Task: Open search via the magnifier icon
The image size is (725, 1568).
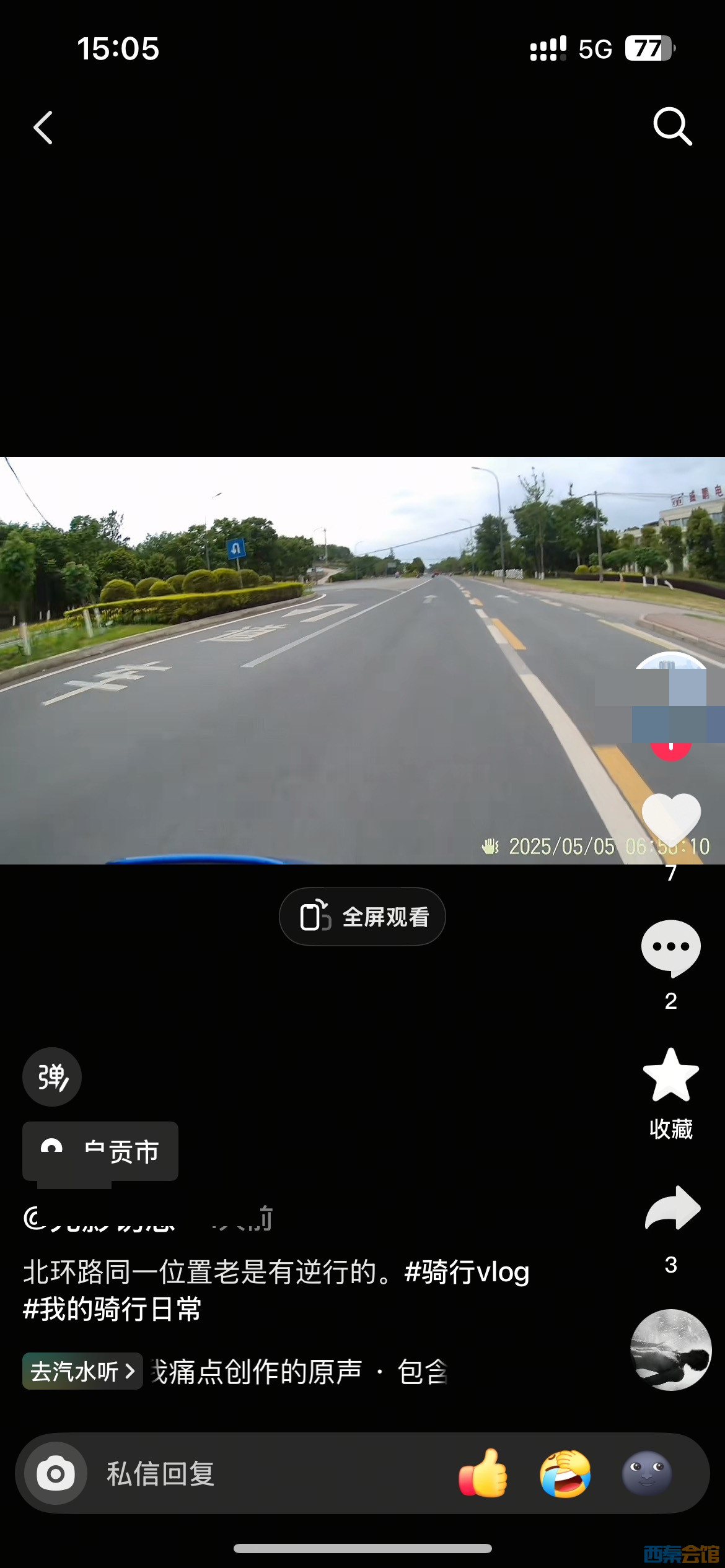Action: tap(672, 126)
